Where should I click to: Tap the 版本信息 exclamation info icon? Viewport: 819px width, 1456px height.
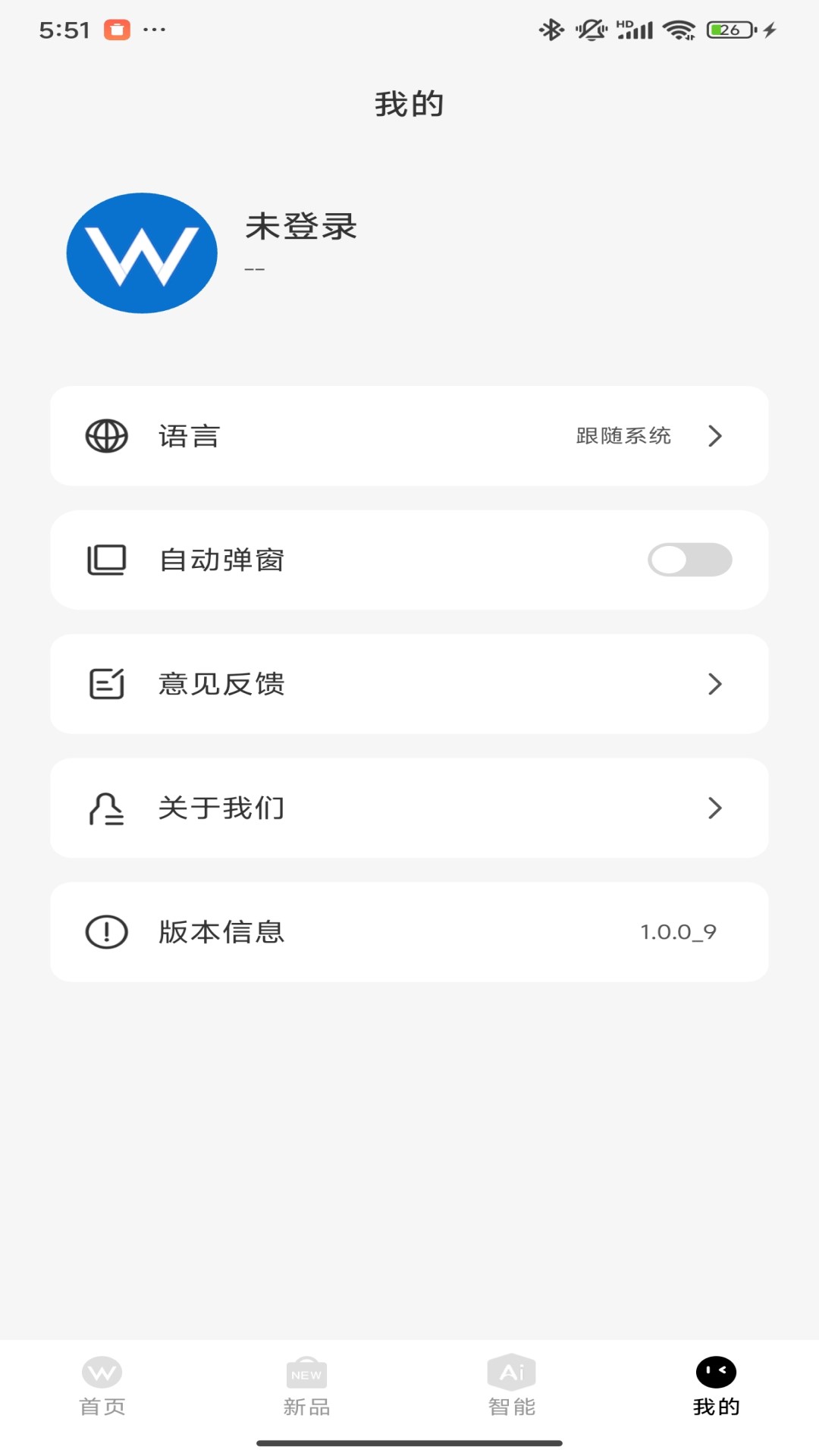(x=106, y=932)
